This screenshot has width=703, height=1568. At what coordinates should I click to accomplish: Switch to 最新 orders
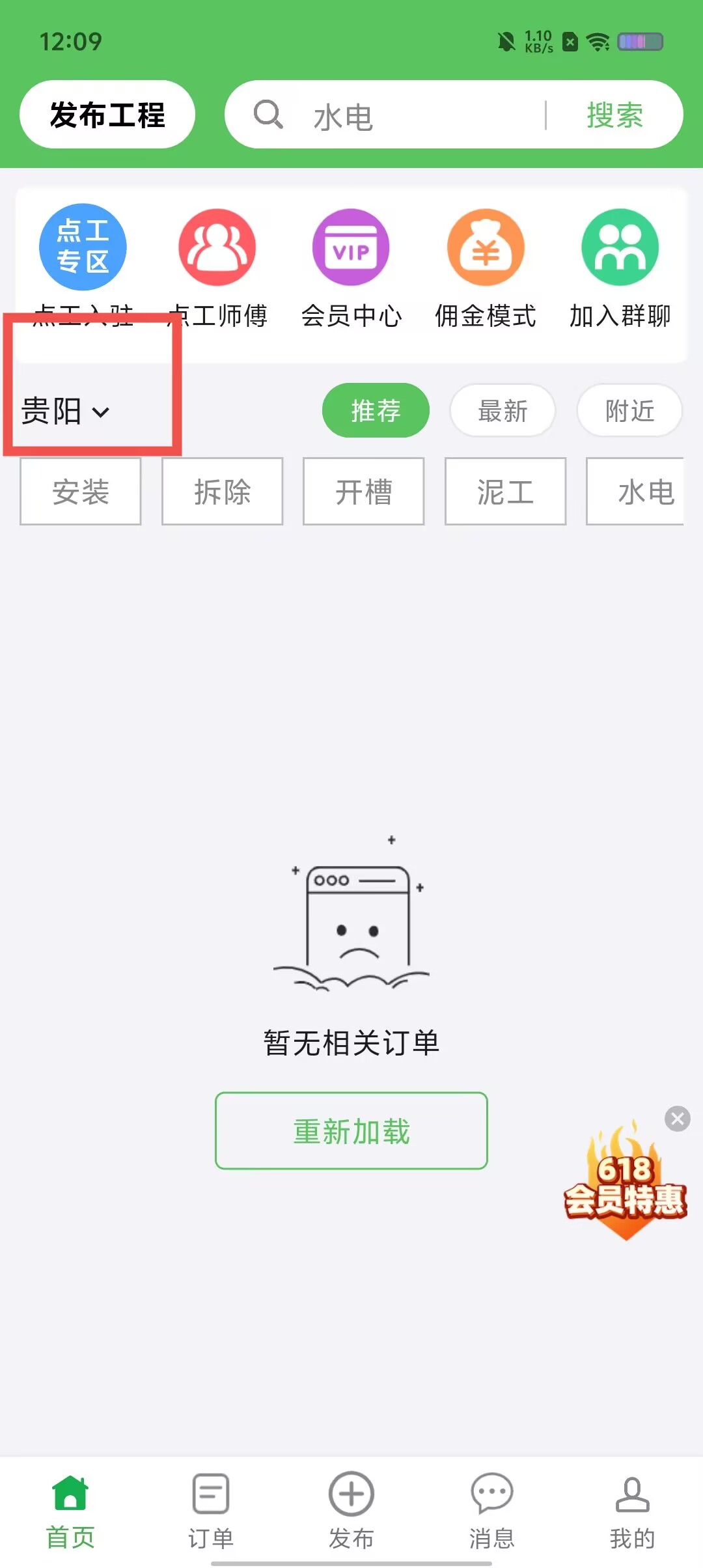tap(503, 410)
